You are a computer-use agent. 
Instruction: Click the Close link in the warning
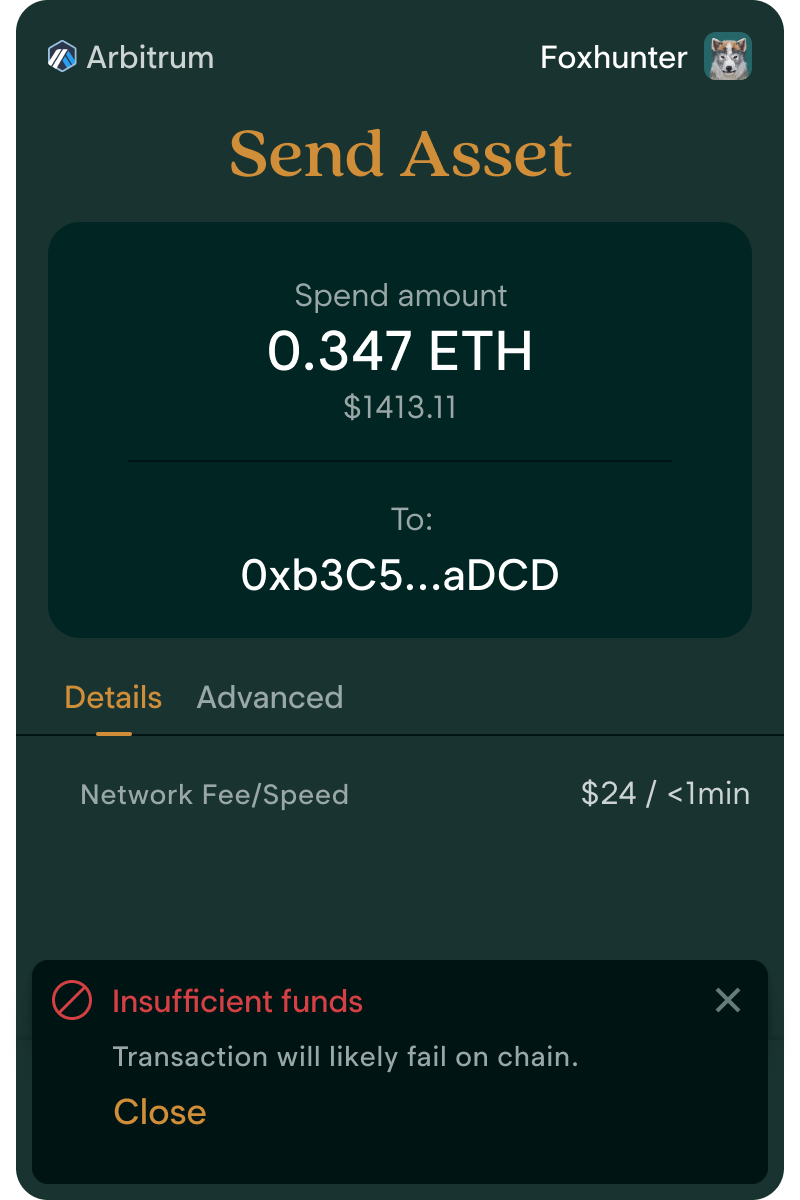pos(160,1111)
